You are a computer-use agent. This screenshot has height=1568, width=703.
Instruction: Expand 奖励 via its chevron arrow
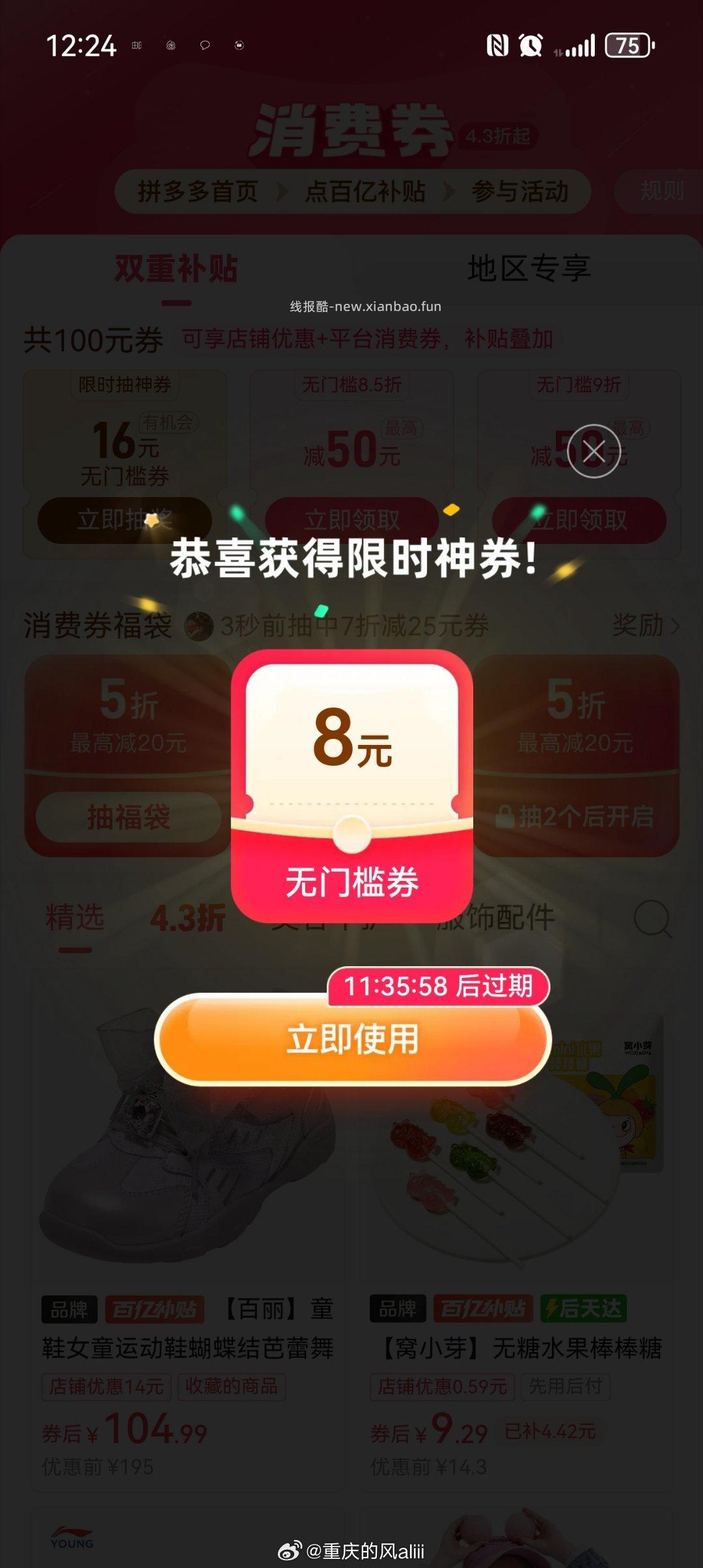click(x=675, y=627)
